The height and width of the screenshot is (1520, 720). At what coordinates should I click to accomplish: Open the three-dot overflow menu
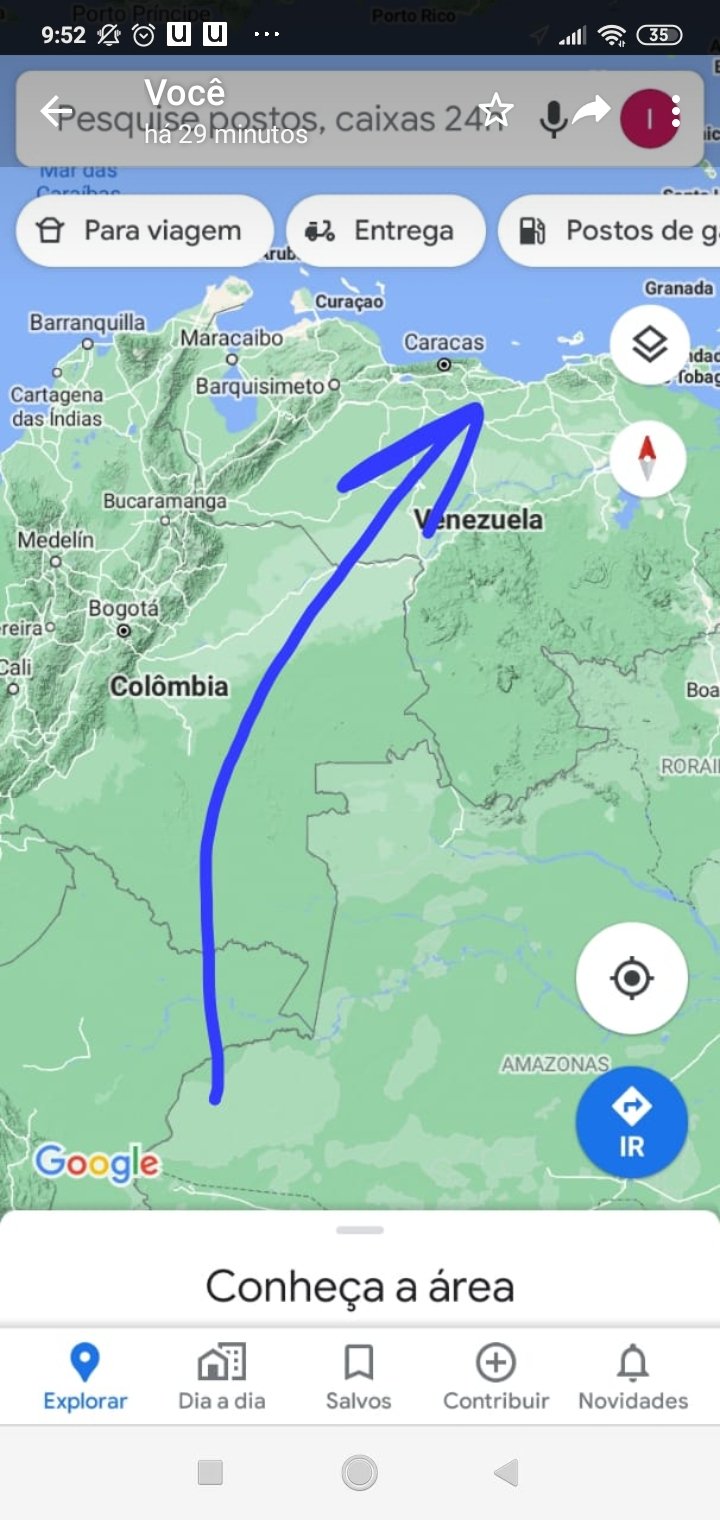677,111
